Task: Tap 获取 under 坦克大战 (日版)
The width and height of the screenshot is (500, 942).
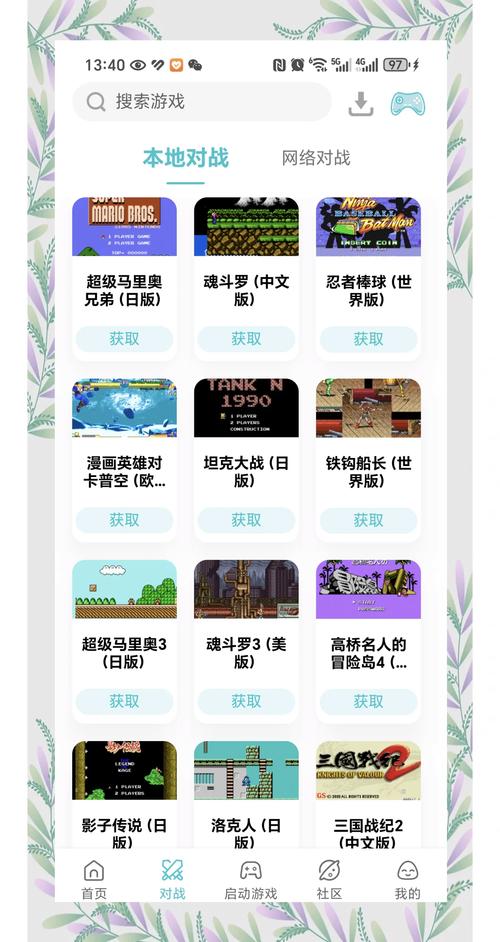Action: tap(246, 520)
